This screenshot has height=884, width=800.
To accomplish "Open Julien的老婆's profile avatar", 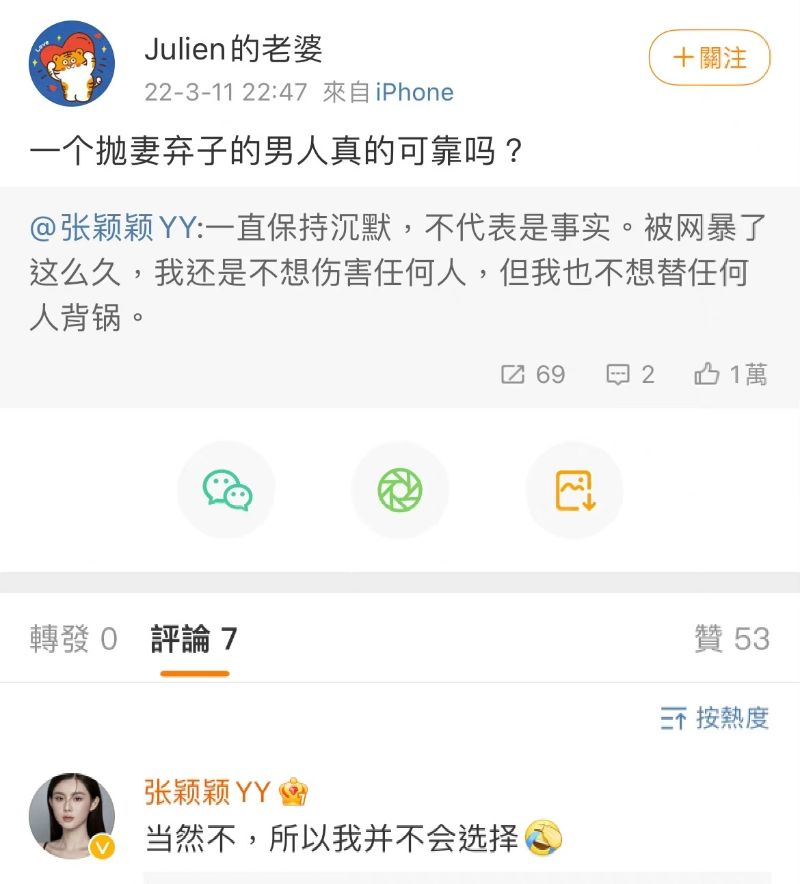I will (x=71, y=63).
